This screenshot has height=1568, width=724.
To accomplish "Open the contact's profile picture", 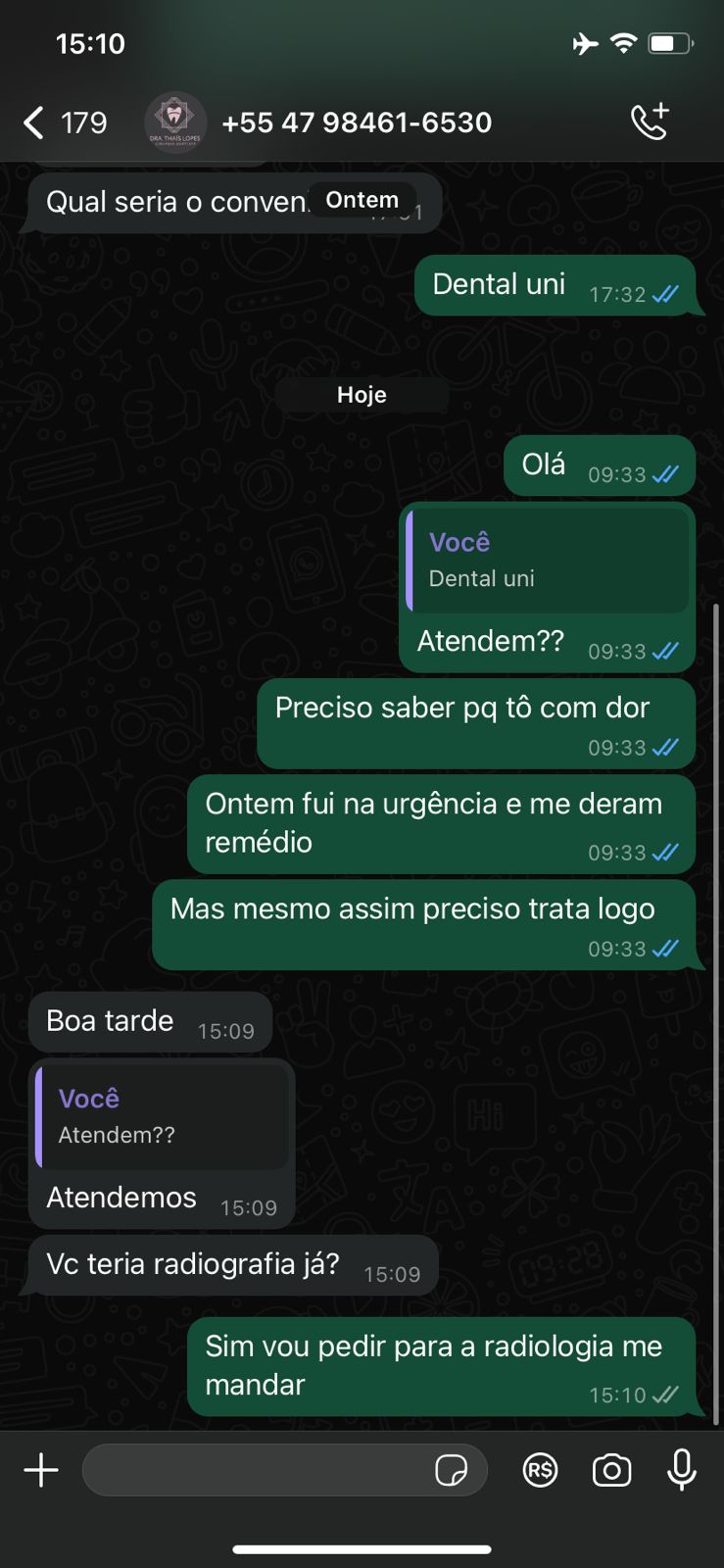I will 175,123.
